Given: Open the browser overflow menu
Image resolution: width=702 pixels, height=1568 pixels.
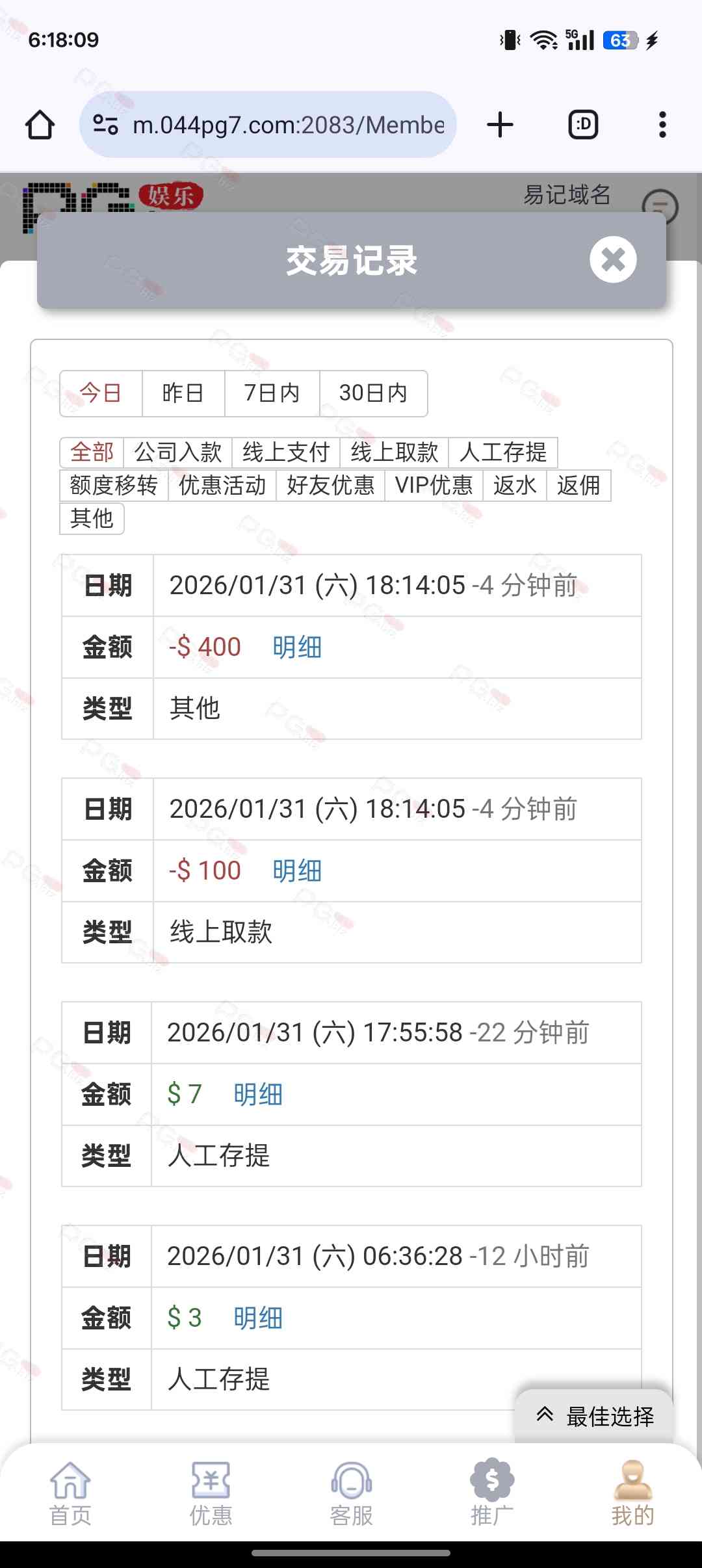Looking at the screenshot, I should pyautogui.click(x=662, y=125).
